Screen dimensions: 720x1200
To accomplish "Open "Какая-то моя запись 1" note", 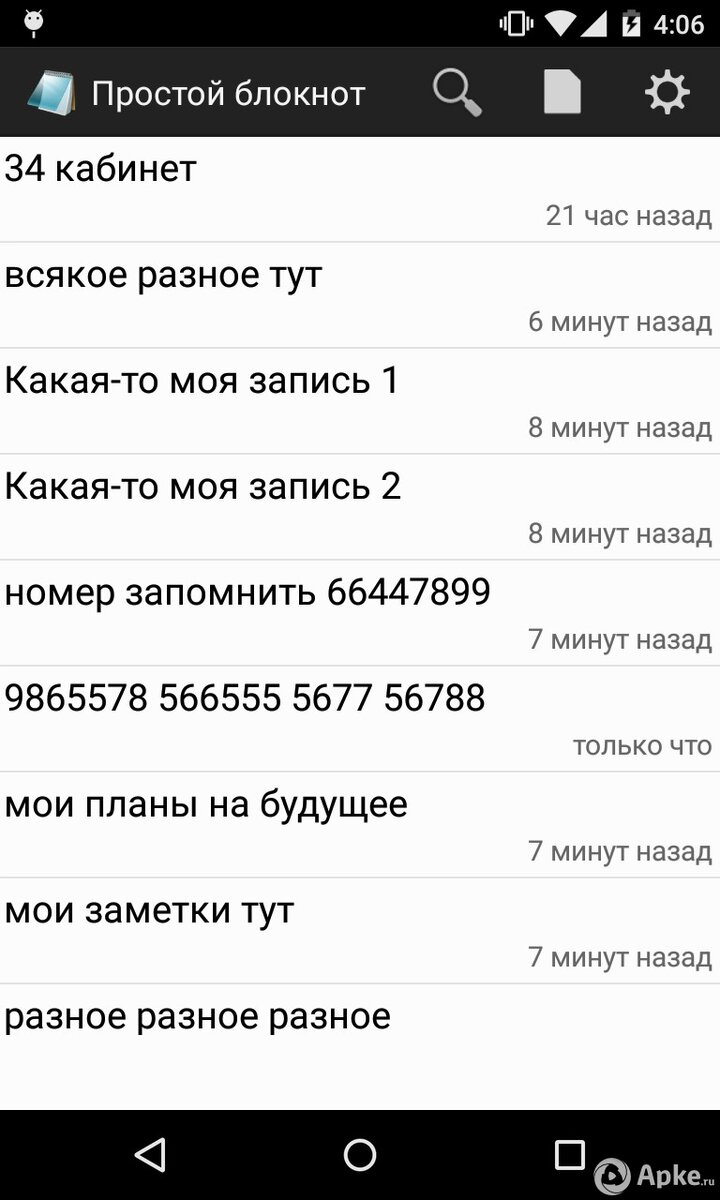I will [x=360, y=401].
